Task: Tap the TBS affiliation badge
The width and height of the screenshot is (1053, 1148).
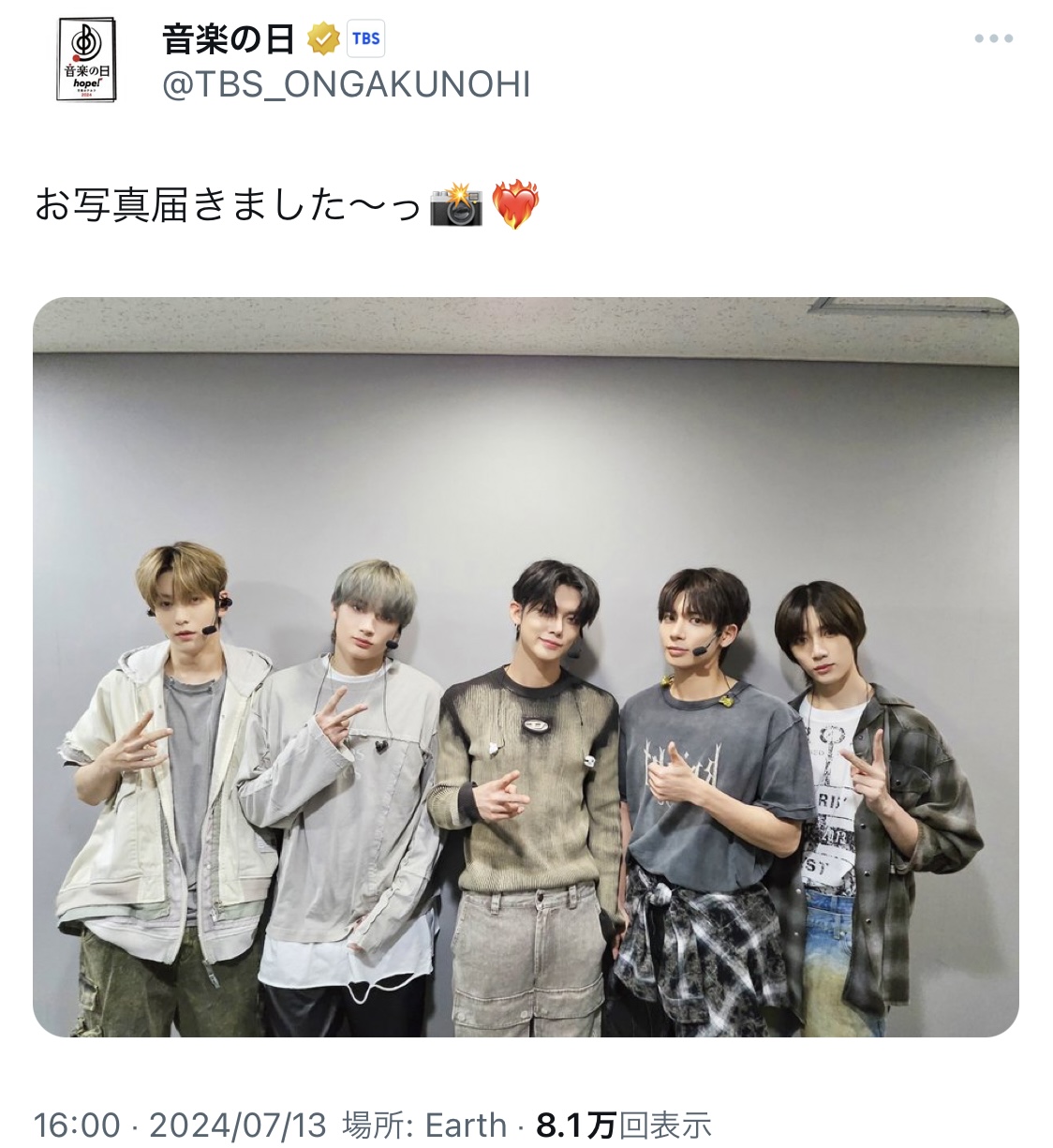Action: click(366, 39)
